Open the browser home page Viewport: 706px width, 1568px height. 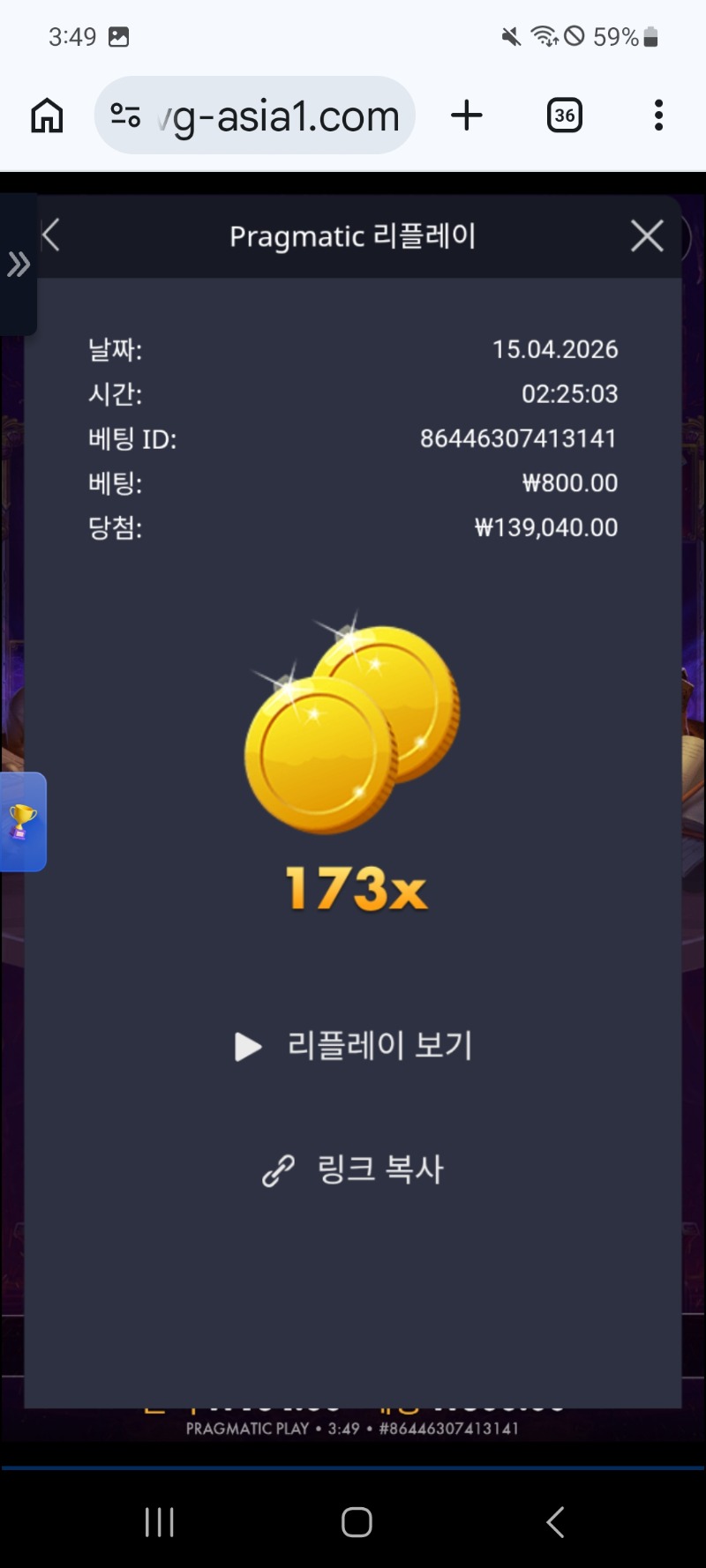pyautogui.click(x=48, y=116)
